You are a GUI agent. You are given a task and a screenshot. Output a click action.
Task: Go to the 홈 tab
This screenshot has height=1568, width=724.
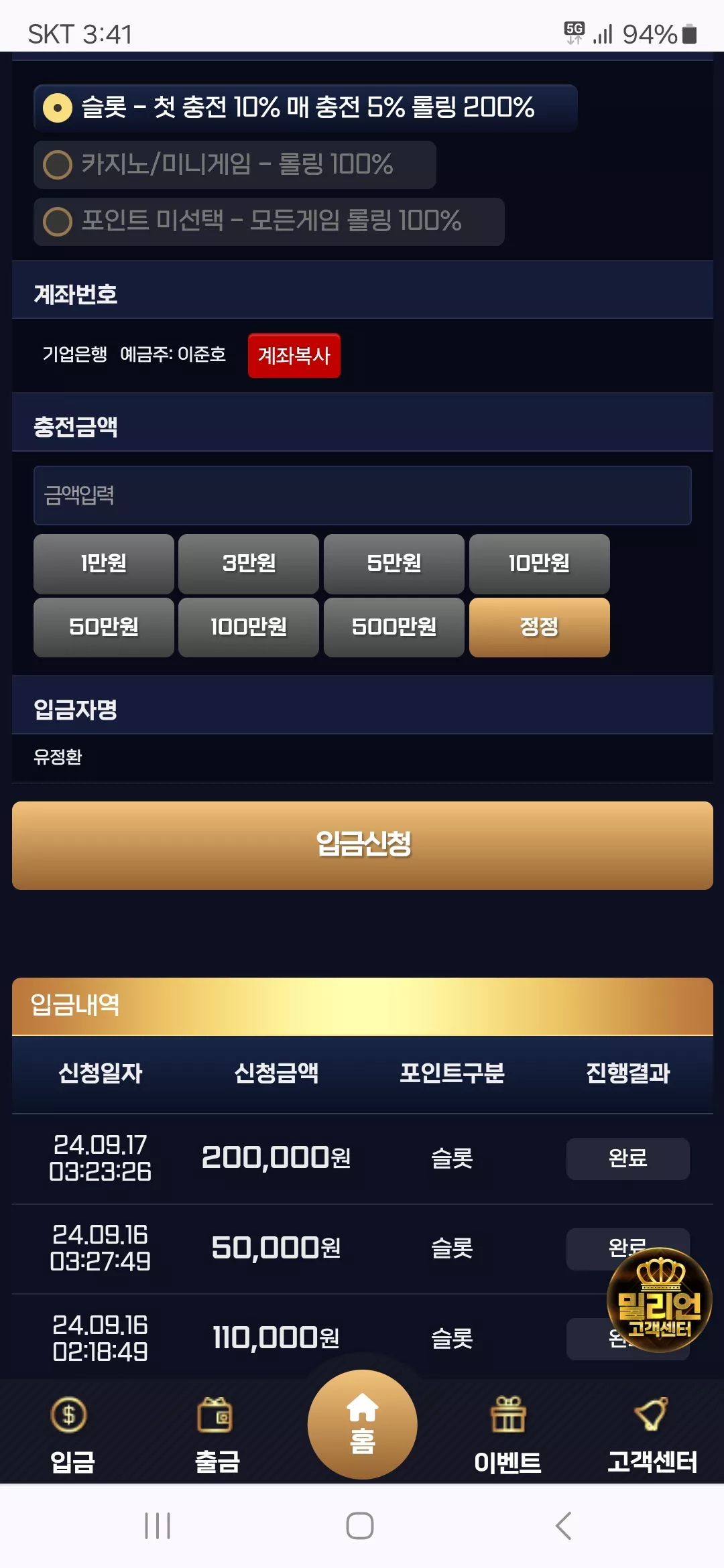tap(362, 1425)
